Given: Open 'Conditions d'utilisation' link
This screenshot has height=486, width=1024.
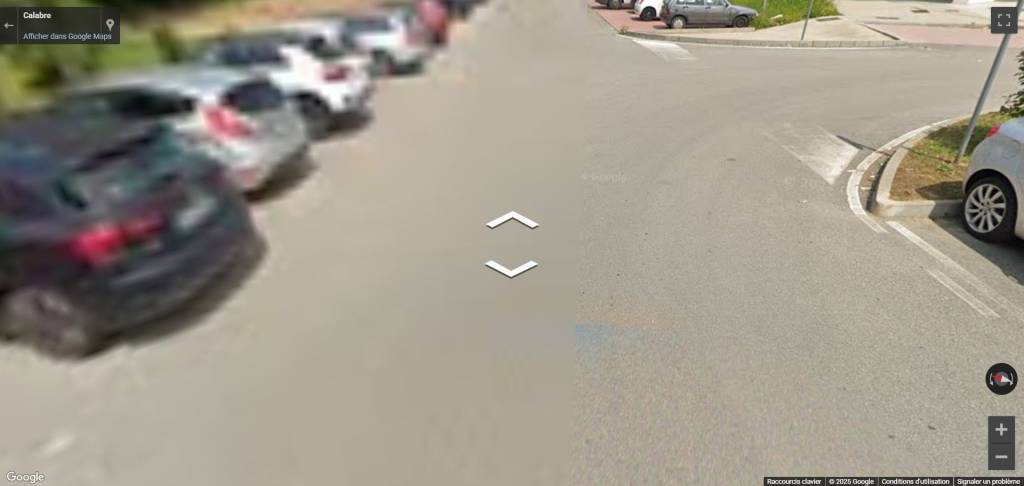Looking at the screenshot, I should point(915,481).
